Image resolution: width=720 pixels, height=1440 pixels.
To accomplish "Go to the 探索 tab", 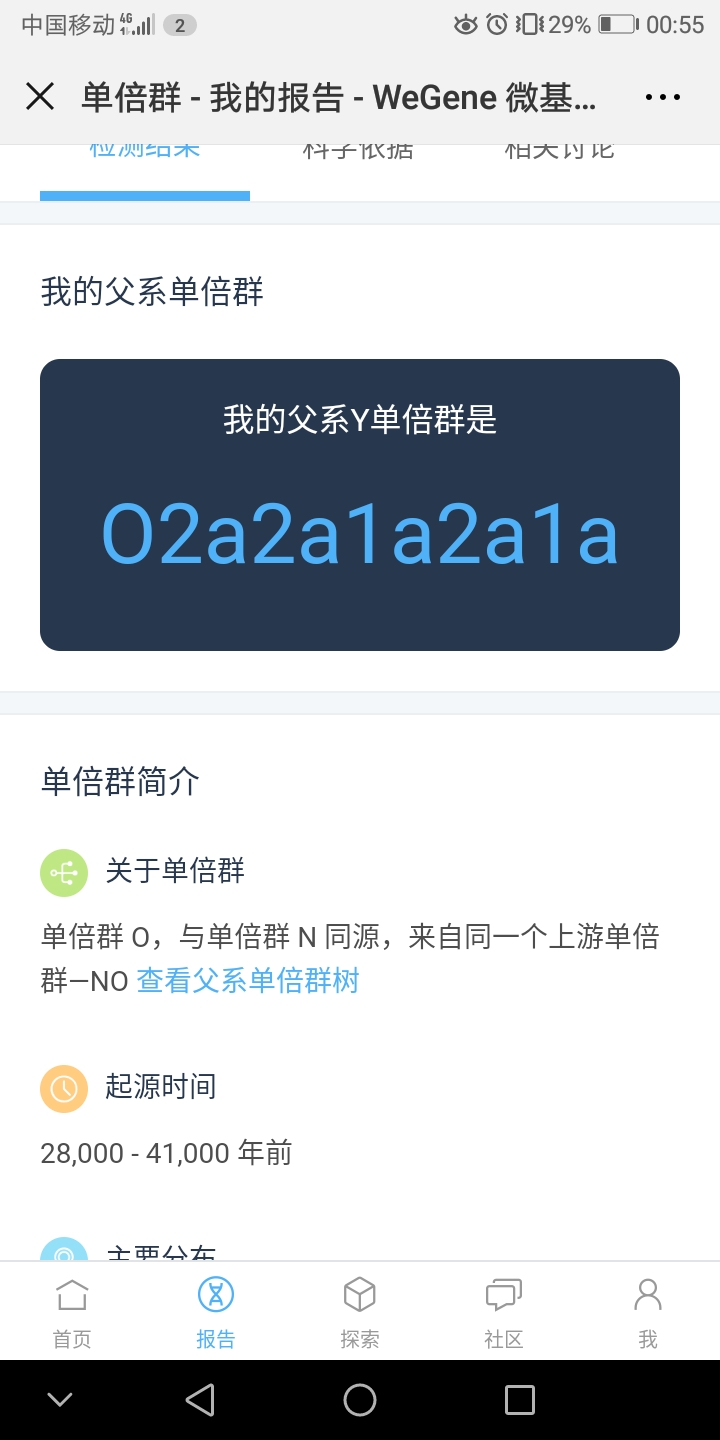I will (360, 1312).
